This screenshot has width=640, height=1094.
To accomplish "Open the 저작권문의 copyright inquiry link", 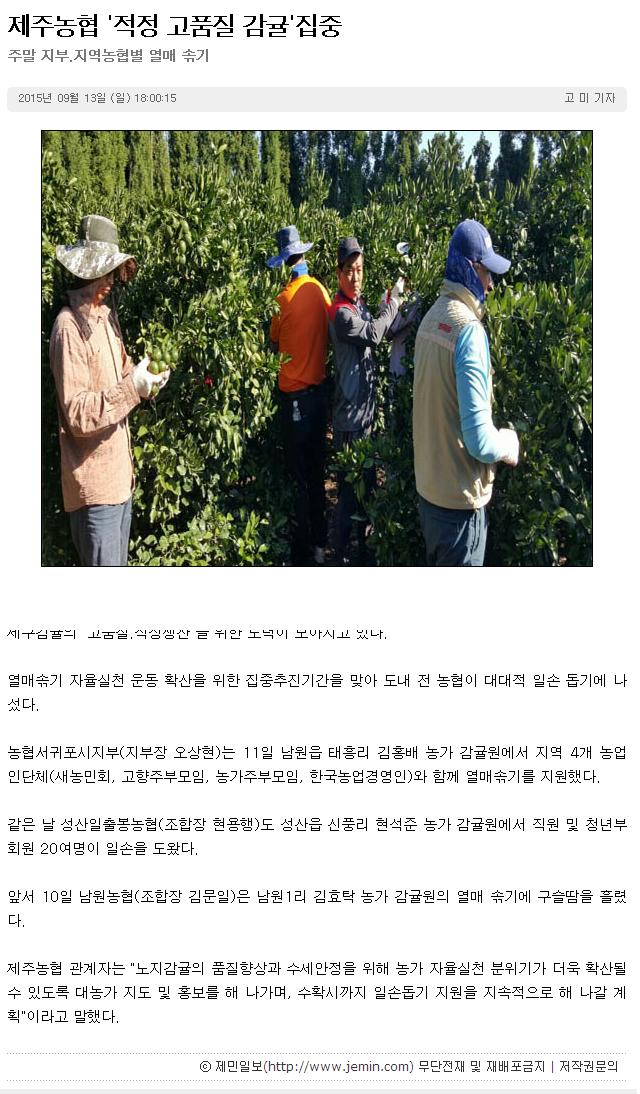I will (x=588, y=1066).
